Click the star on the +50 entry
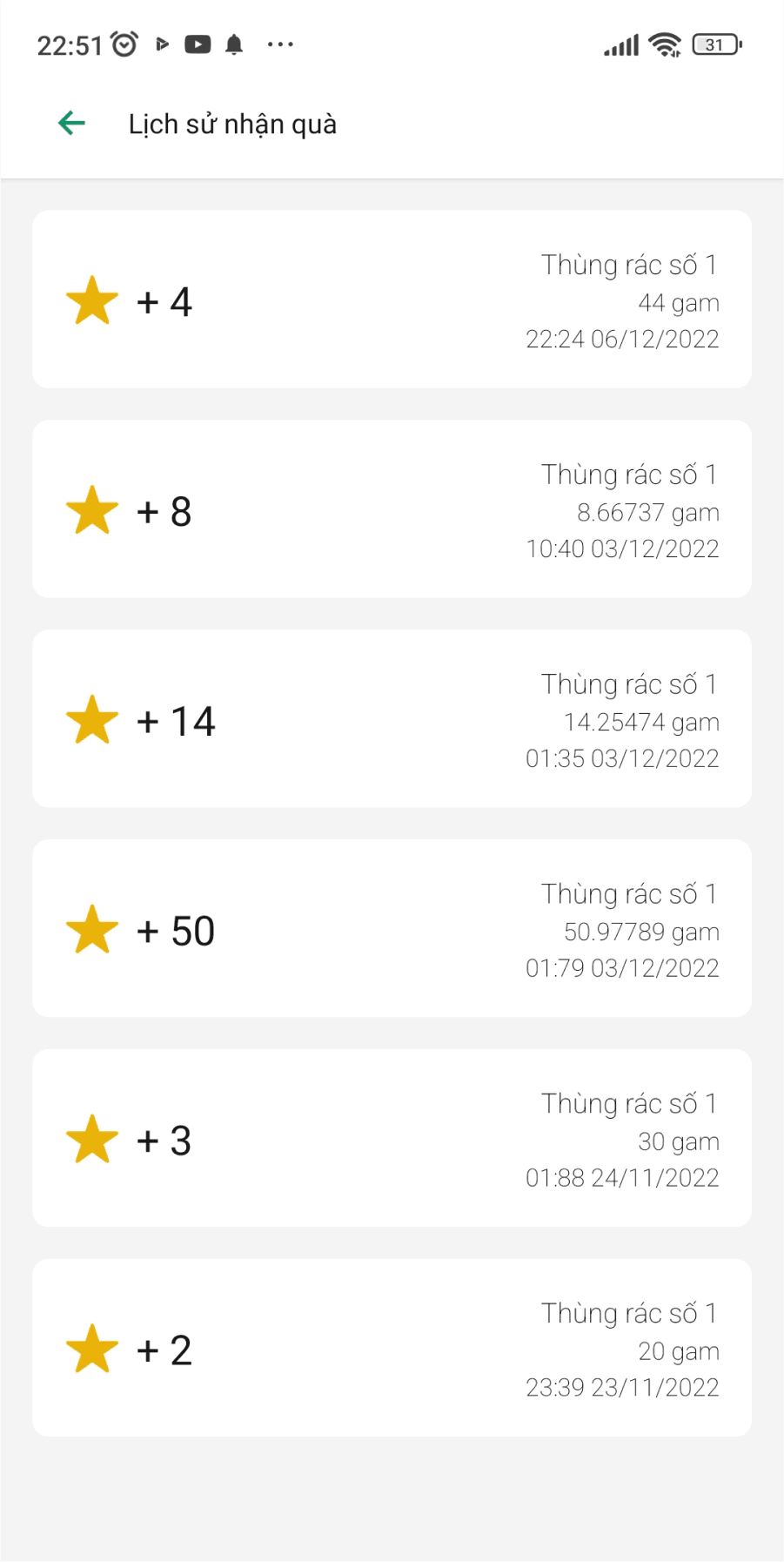Screen dimensions: 784x1562 point(91,929)
